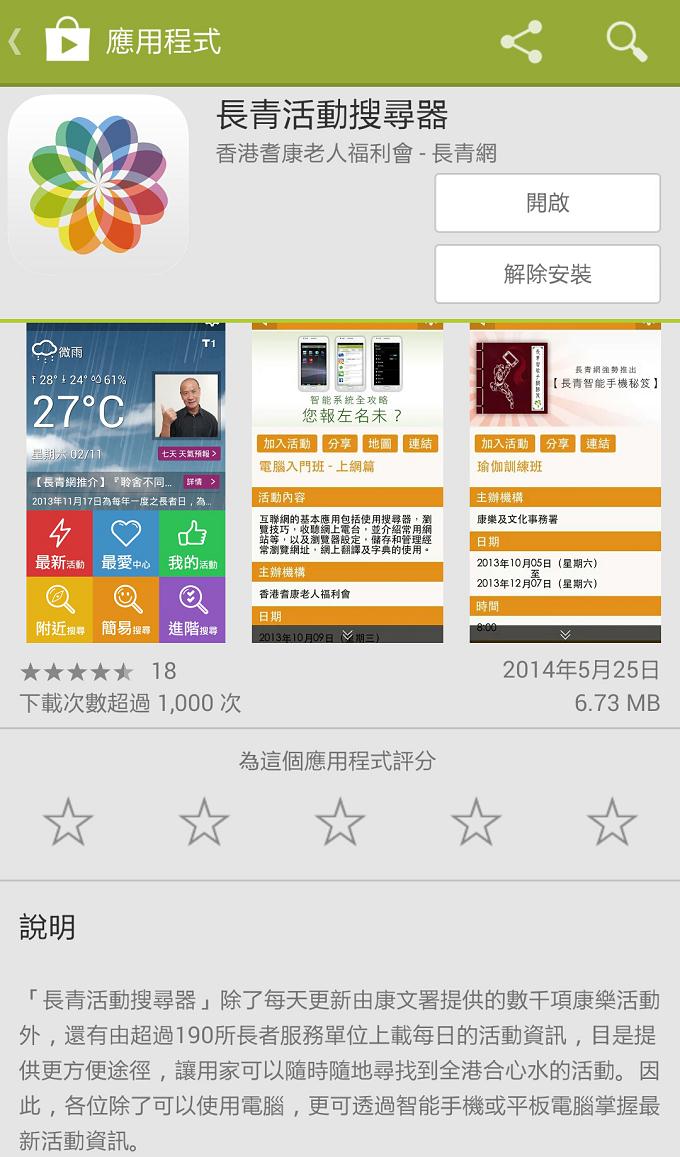Open the developer link 香港耆康老人福利會 - 長青網
Screen dimensions: 680x1157
[x=356, y=154]
